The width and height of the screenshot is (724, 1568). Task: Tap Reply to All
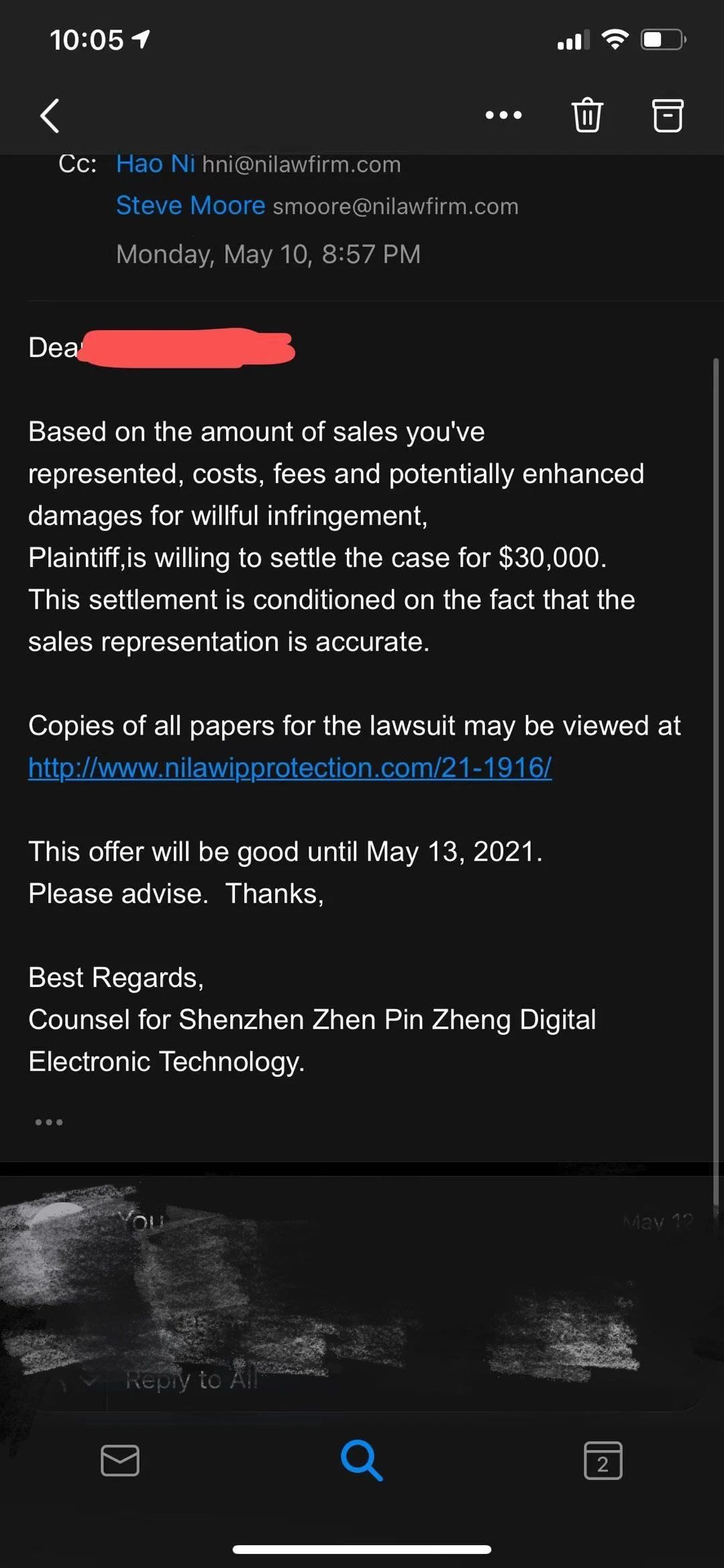coord(192,1379)
